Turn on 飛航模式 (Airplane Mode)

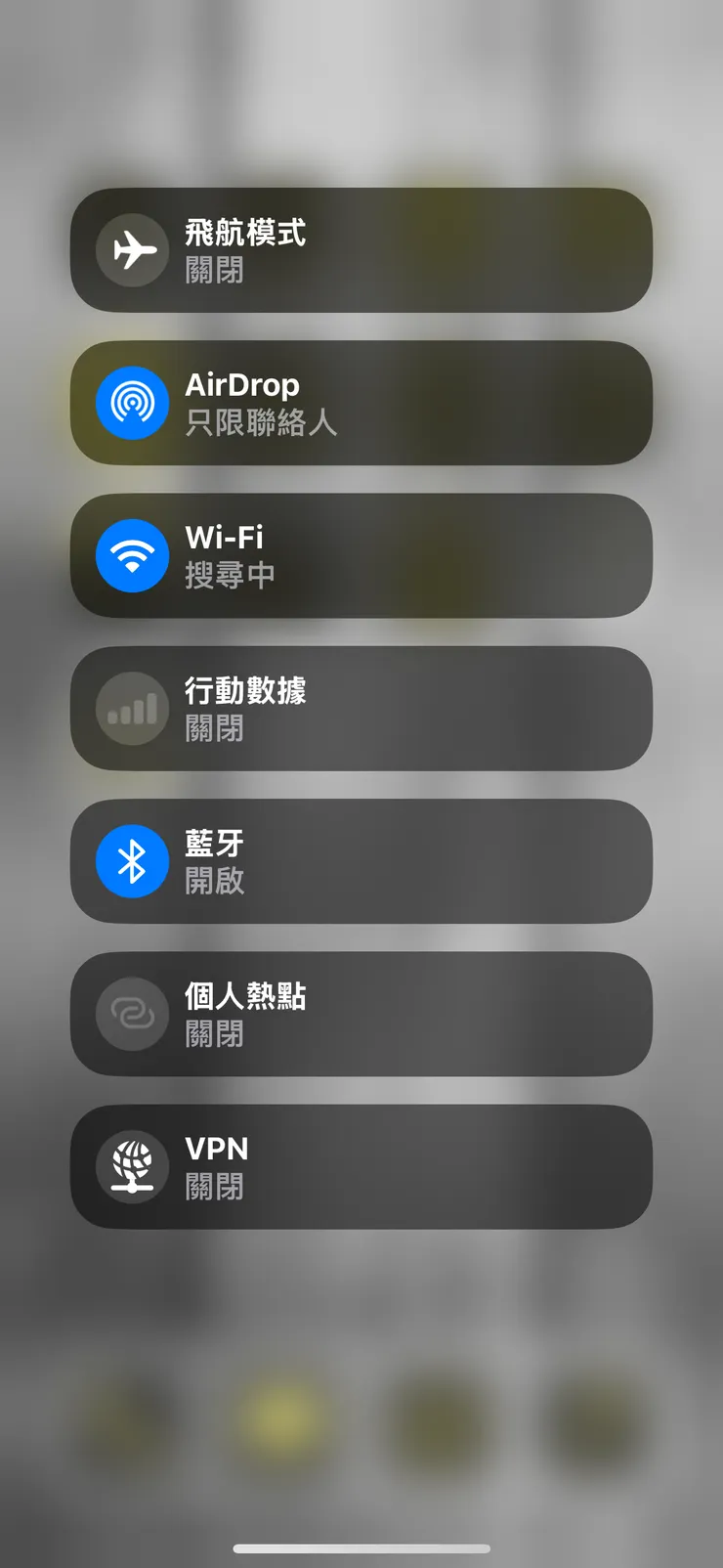(133, 250)
